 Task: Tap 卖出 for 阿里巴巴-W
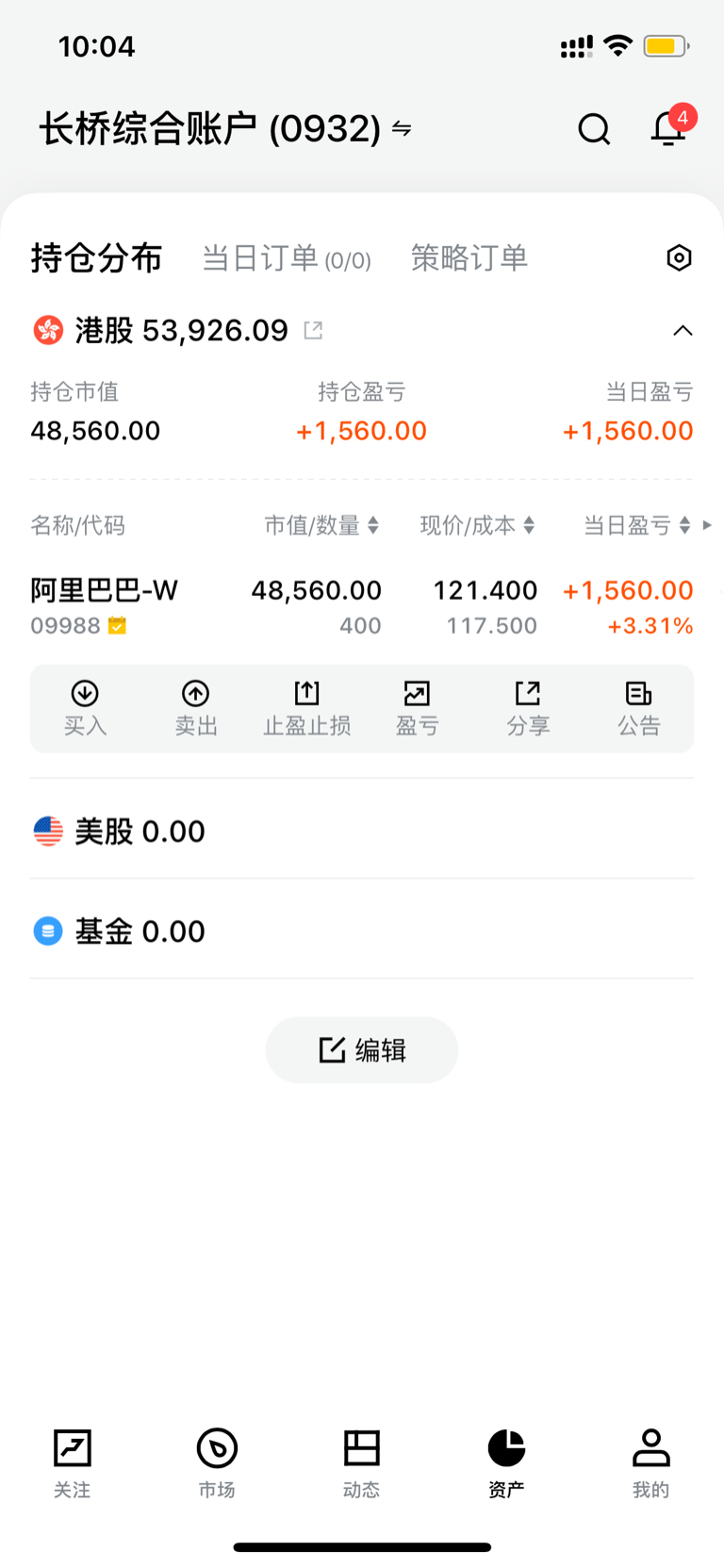click(196, 709)
